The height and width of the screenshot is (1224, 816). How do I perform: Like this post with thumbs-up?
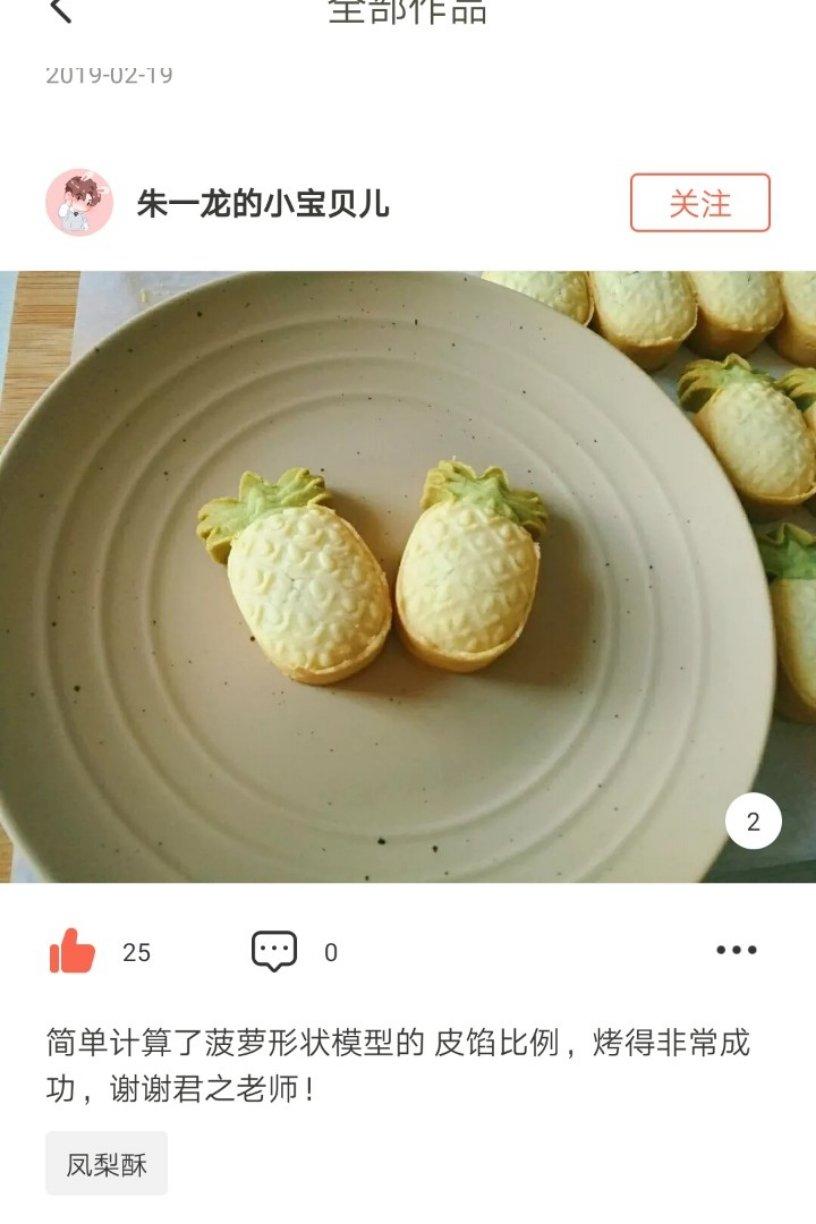click(72, 951)
